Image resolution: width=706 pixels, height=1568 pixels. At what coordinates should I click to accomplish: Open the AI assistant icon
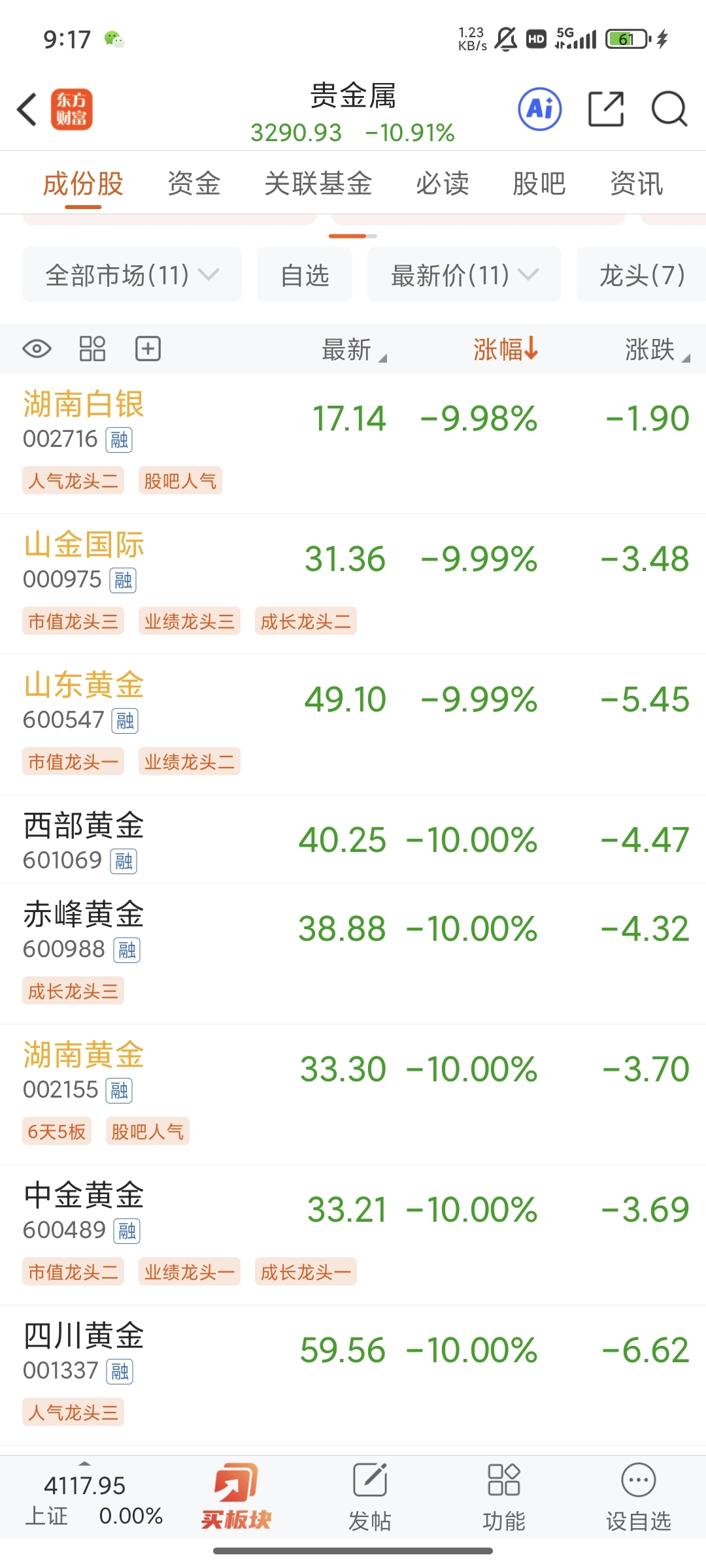click(x=539, y=109)
